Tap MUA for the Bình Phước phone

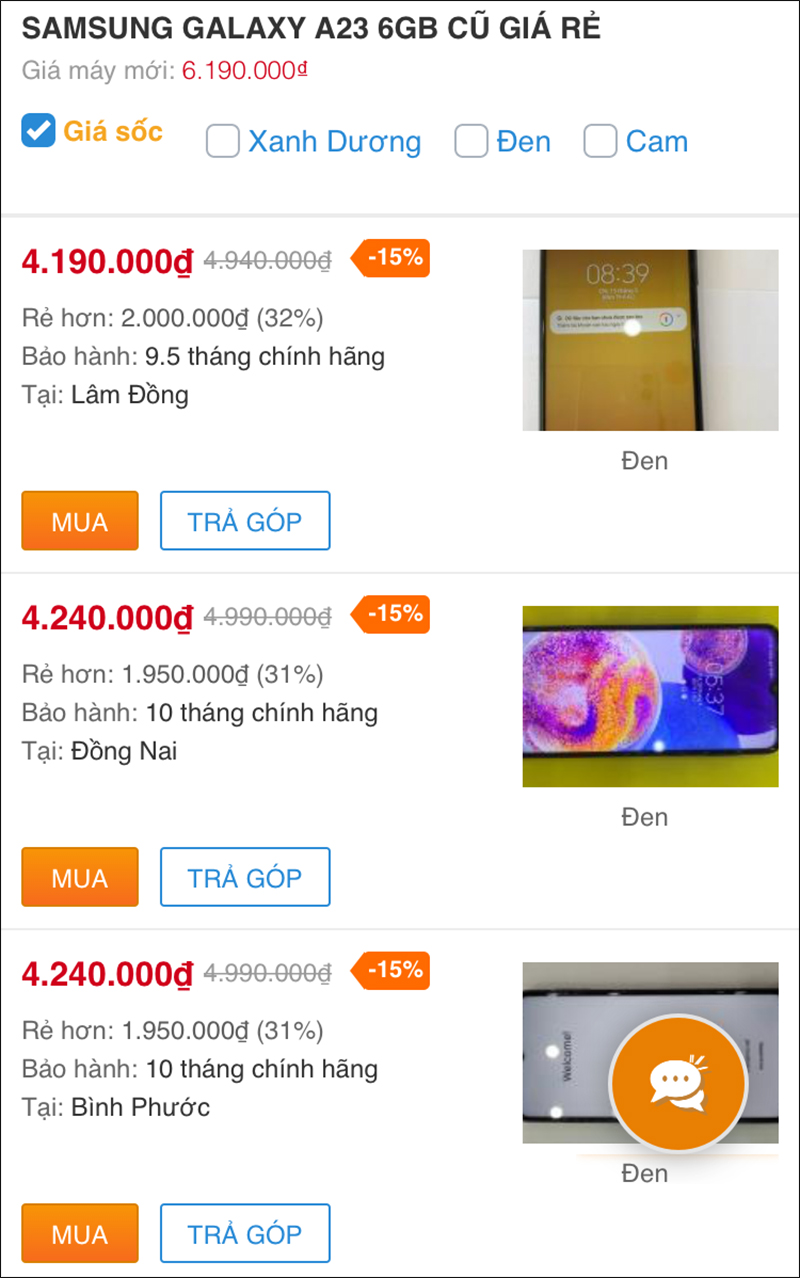point(80,1233)
